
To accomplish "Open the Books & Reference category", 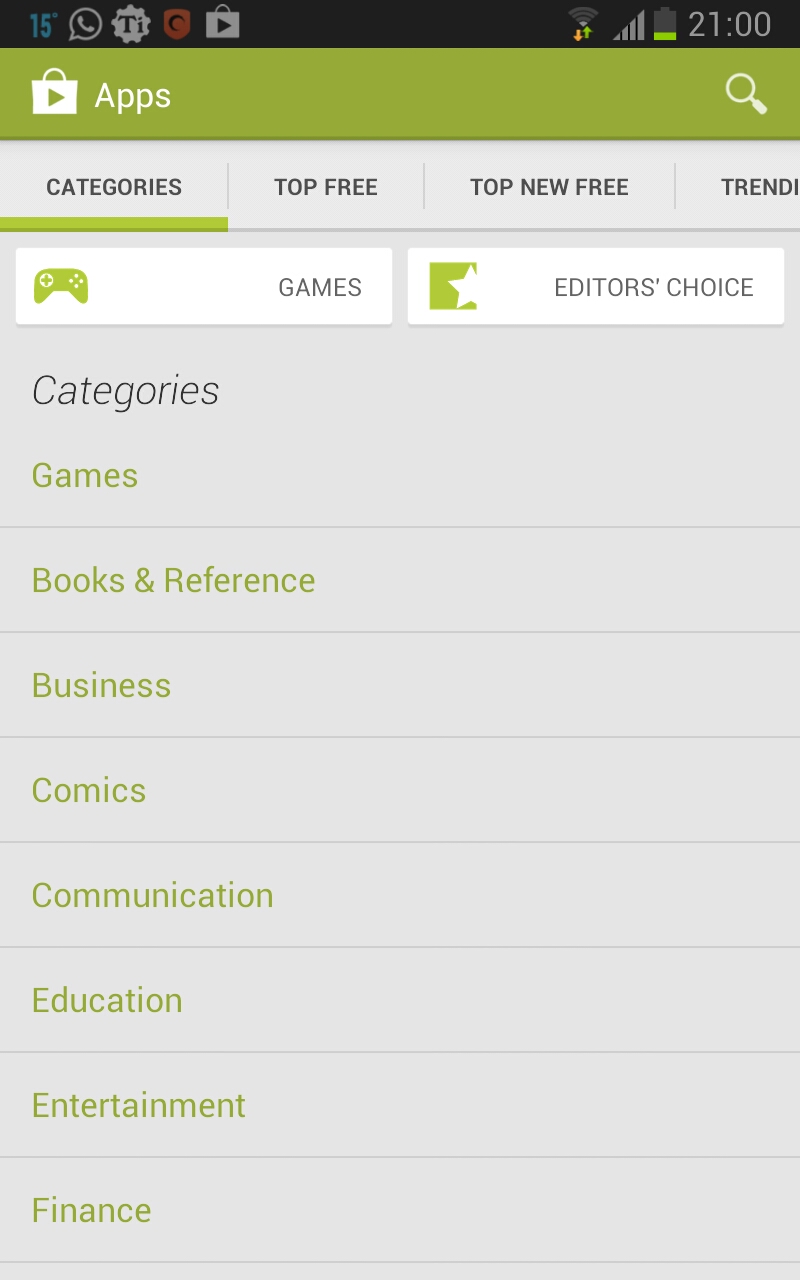I will [x=174, y=580].
